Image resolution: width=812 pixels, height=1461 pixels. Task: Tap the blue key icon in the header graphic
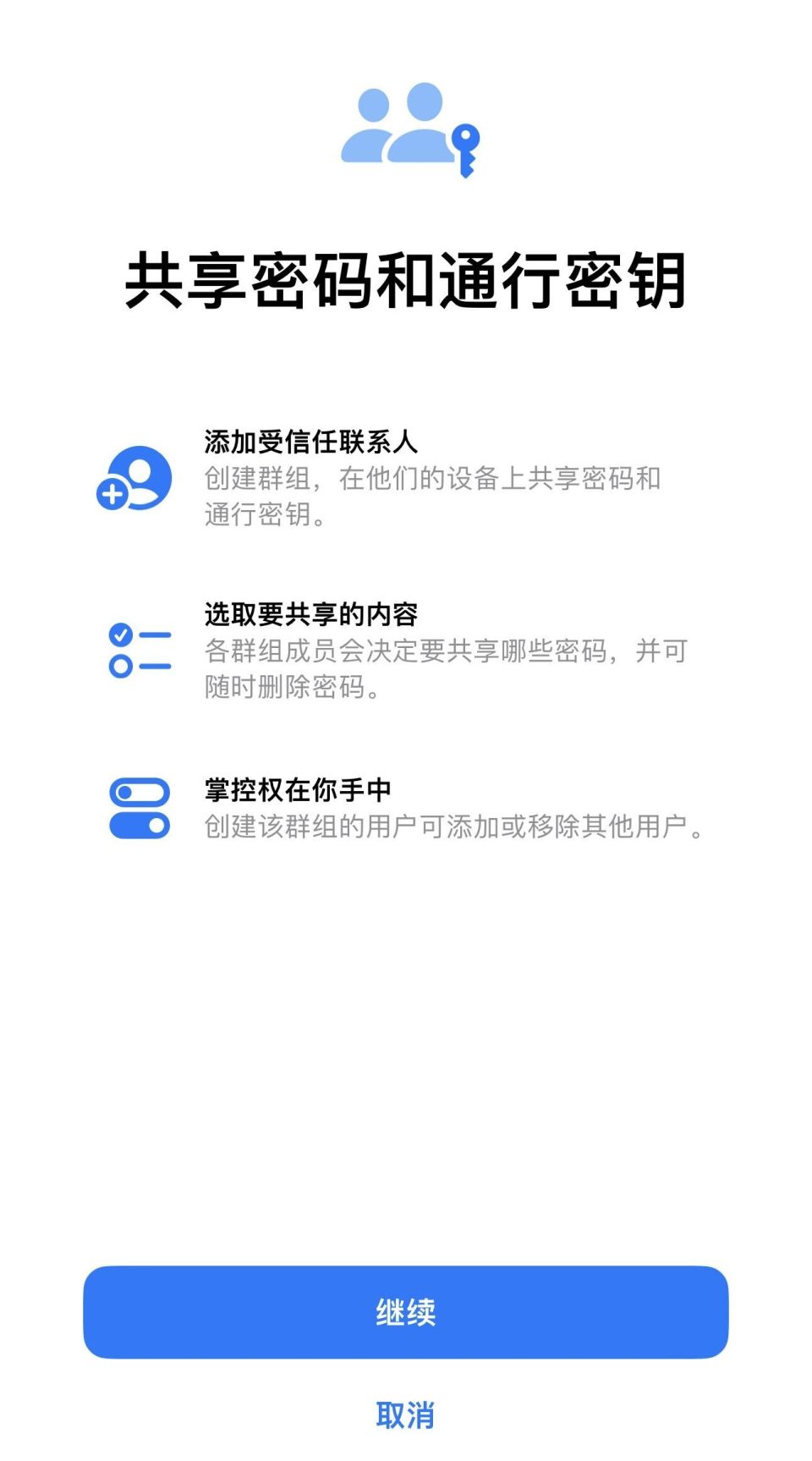(466, 148)
